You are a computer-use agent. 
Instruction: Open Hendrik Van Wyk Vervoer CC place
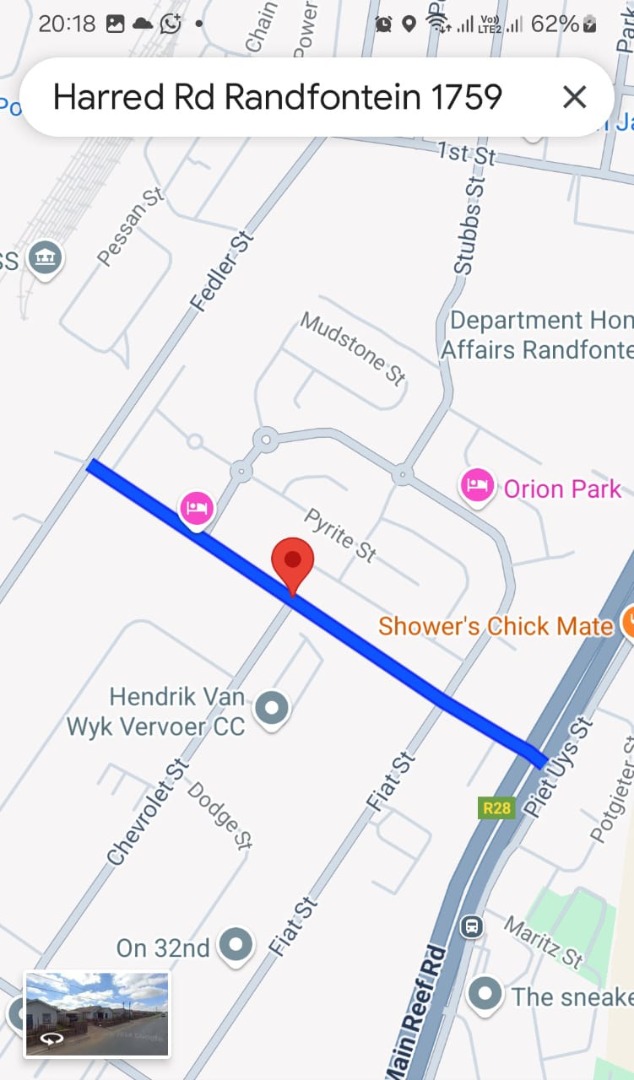[x=271, y=709]
